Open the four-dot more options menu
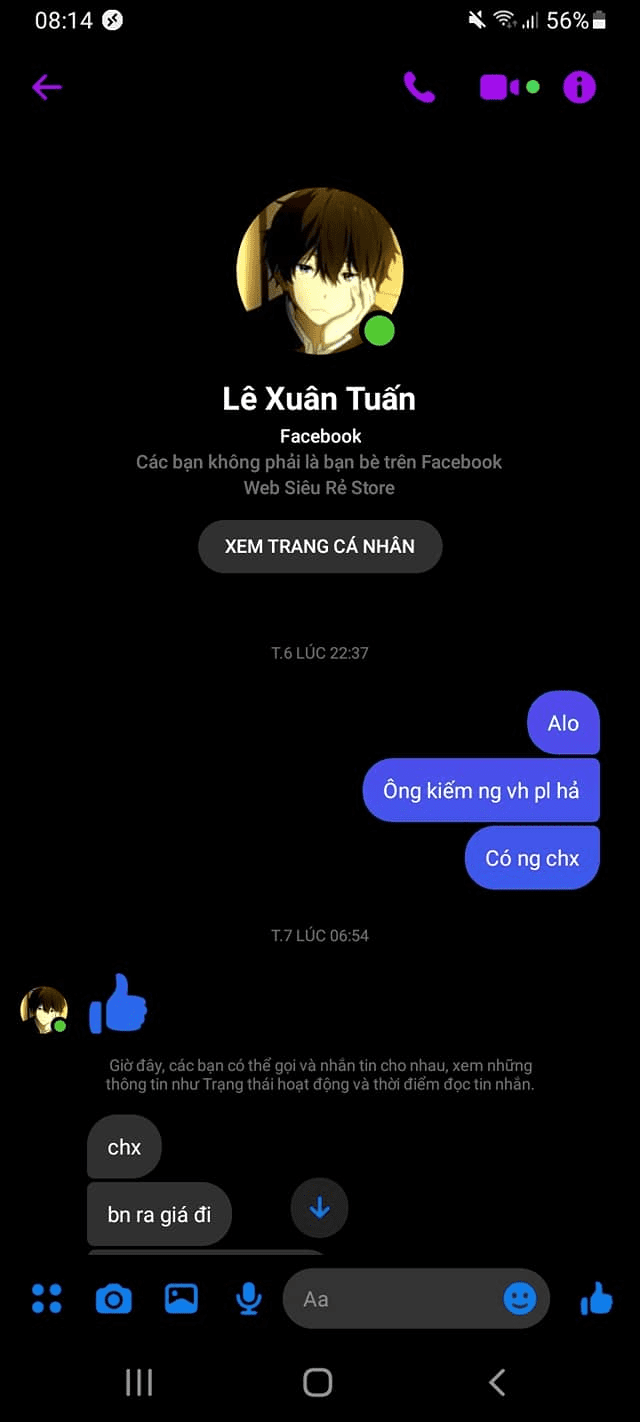This screenshot has height=1422, width=640. pyautogui.click(x=47, y=1298)
